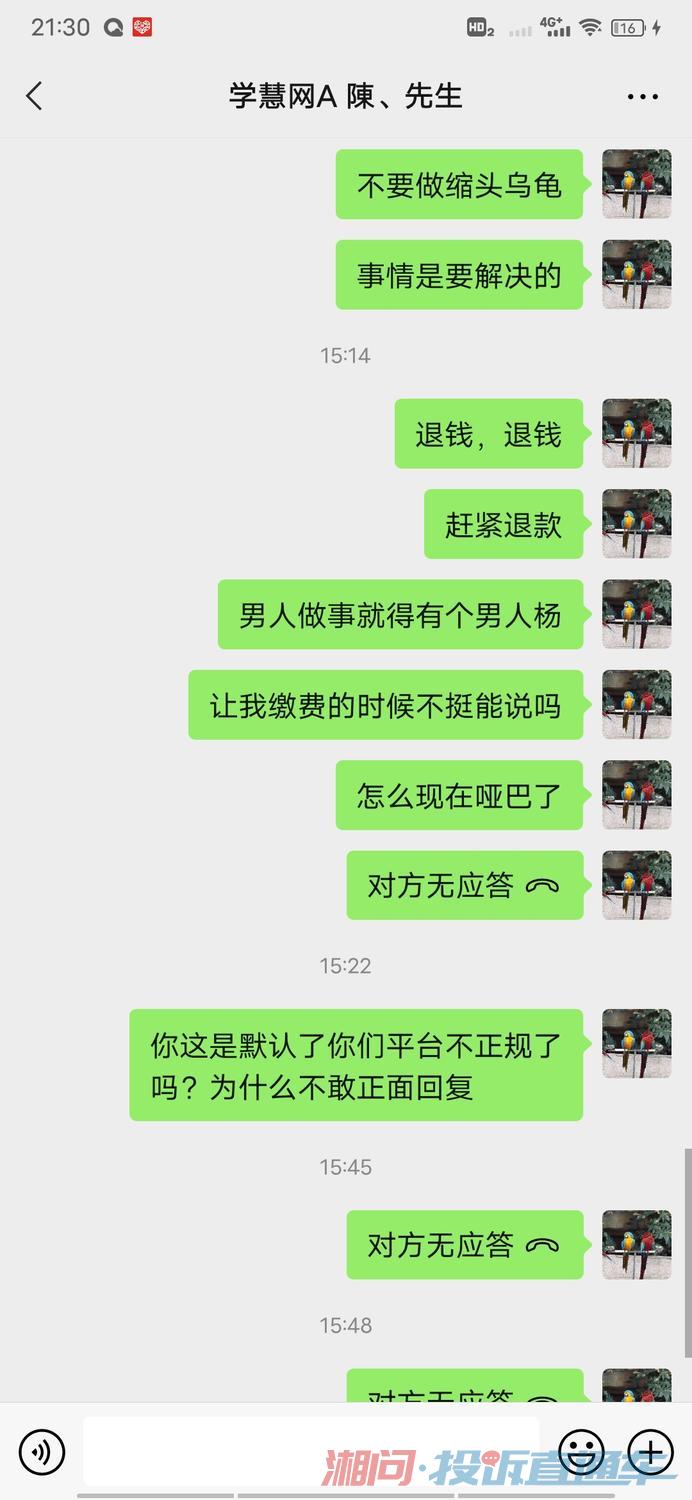692x1500 pixels.
Task: Open the emoji picker
Action: (x=581, y=1451)
